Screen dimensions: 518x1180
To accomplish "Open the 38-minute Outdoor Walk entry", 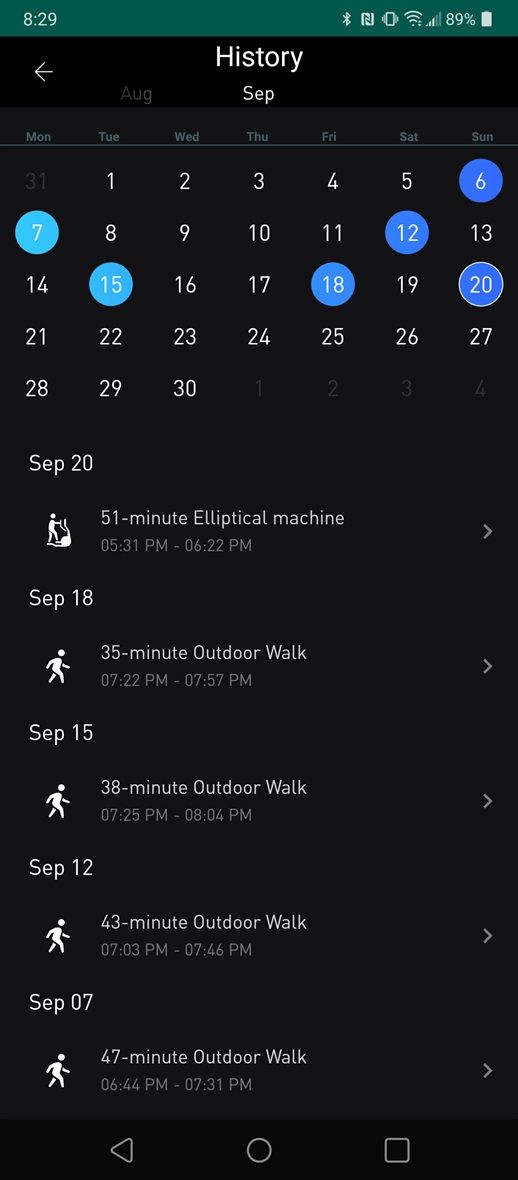I will tap(259, 801).
